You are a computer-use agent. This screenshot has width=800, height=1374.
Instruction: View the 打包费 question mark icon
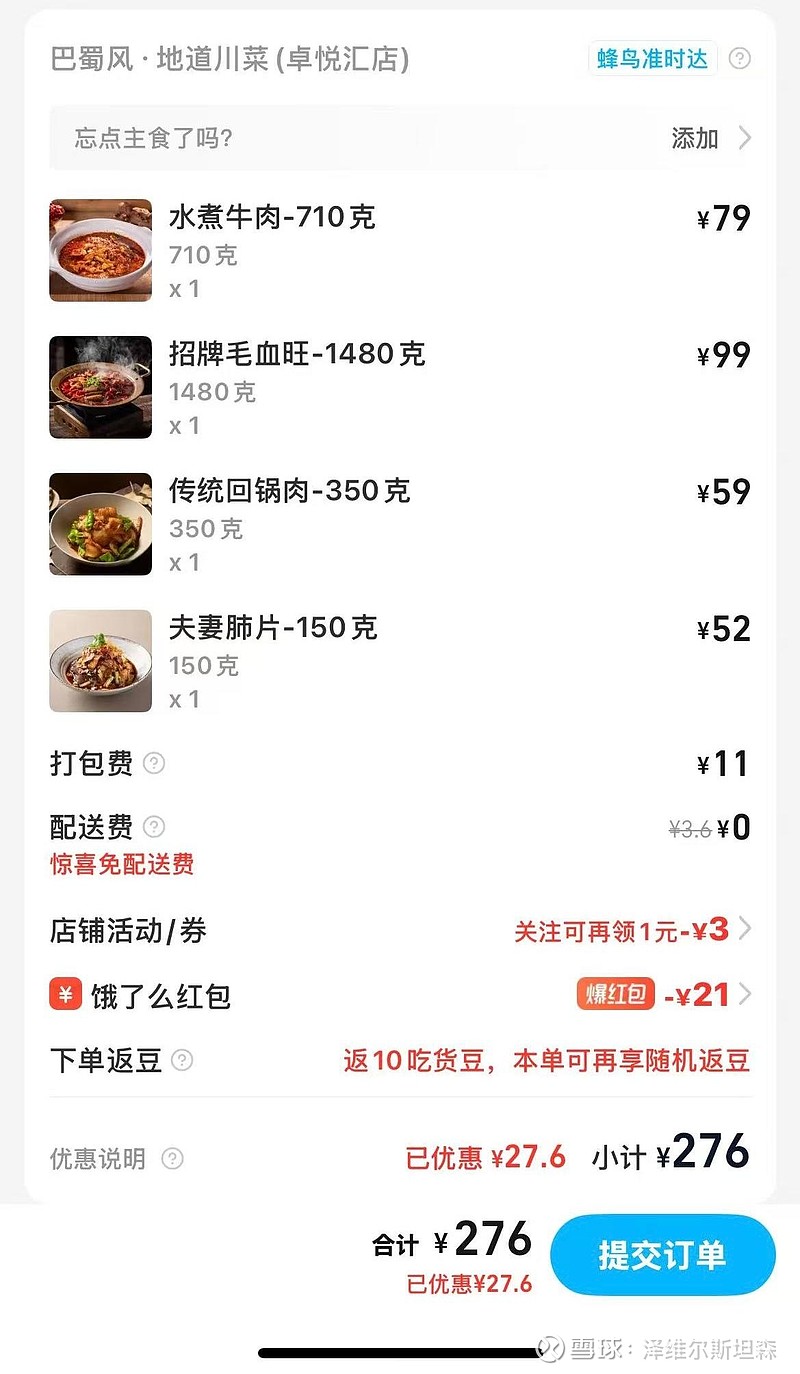[x=155, y=764]
